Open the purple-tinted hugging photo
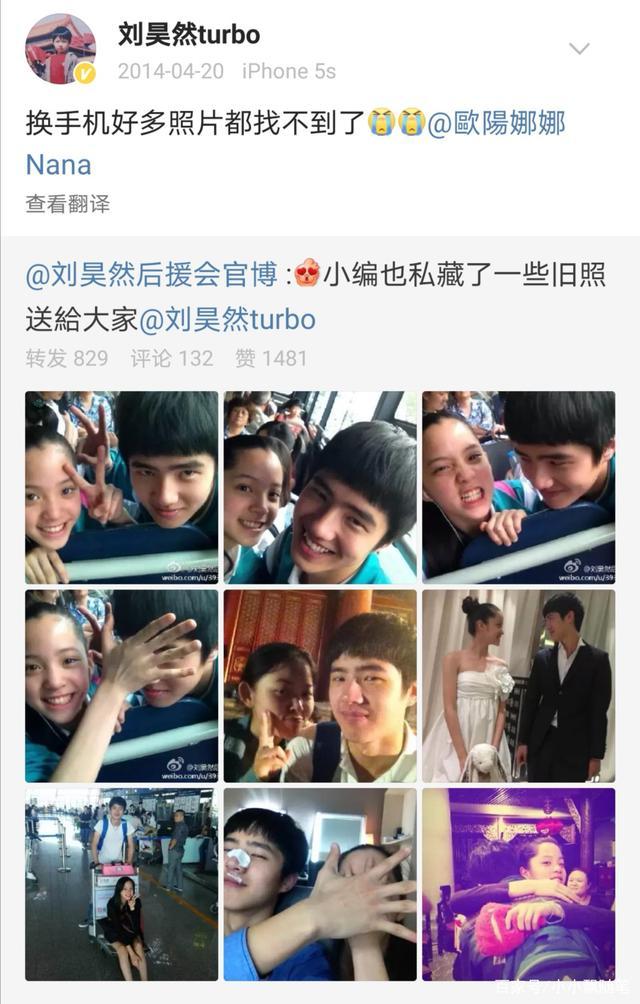This screenshot has height=1004, width=640. (x=518, y=883)
